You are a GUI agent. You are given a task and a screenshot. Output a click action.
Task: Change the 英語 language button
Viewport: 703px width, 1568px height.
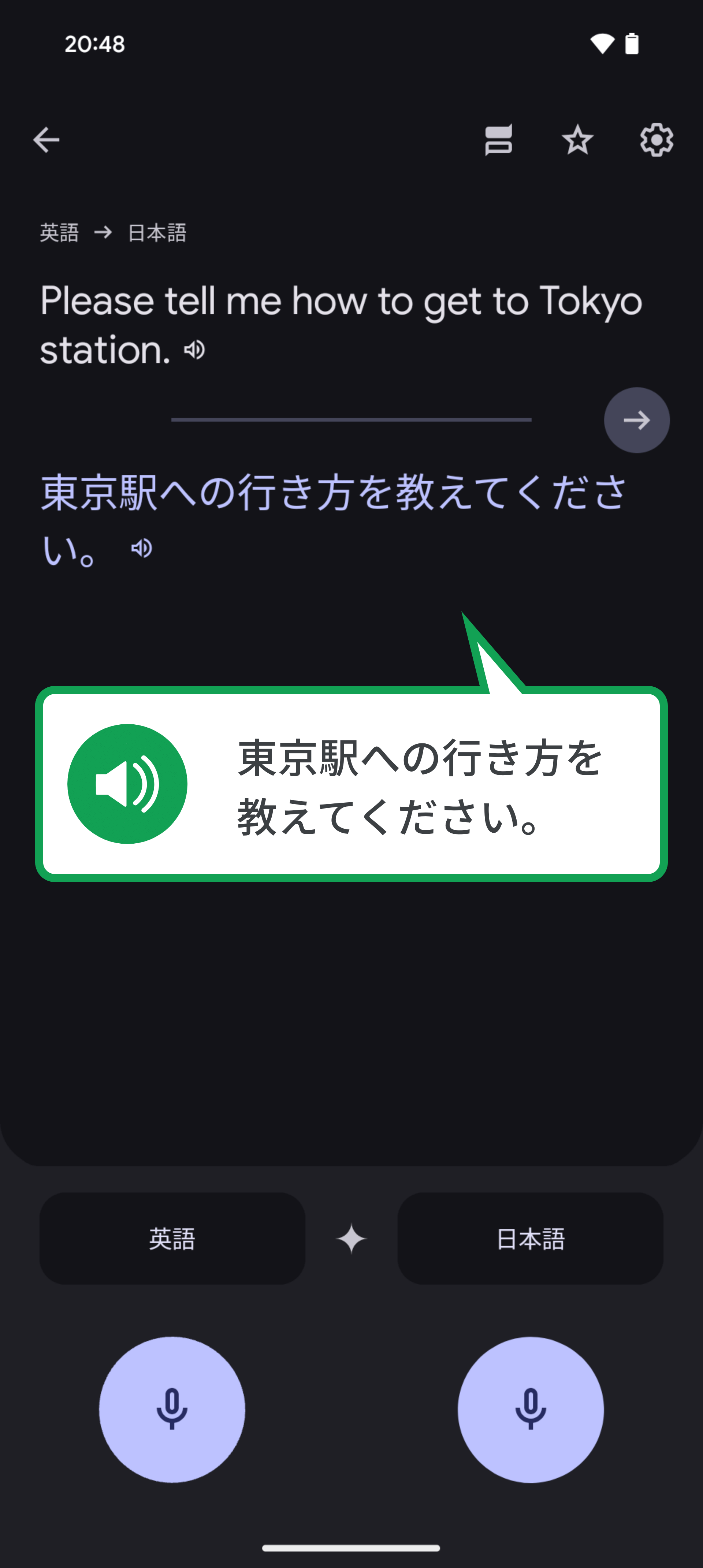pos(172,1239)
